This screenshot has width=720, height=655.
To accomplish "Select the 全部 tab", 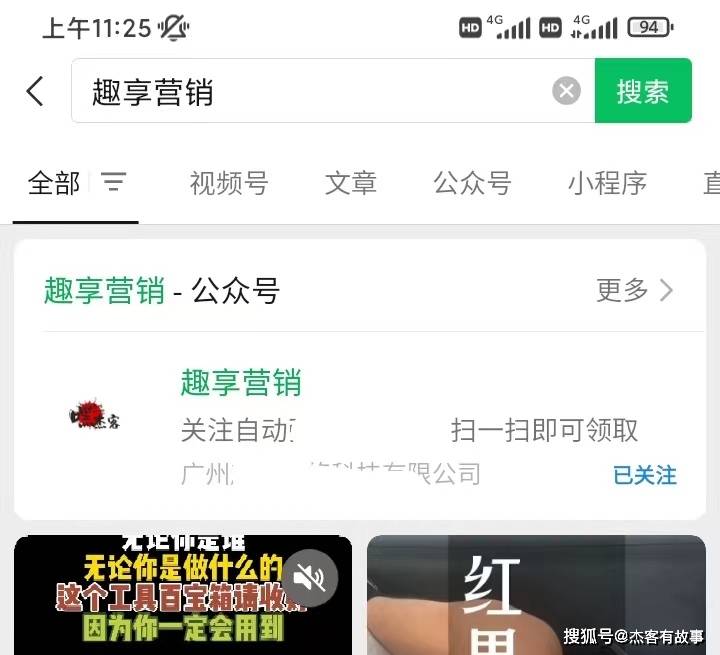I will [54, 183].
